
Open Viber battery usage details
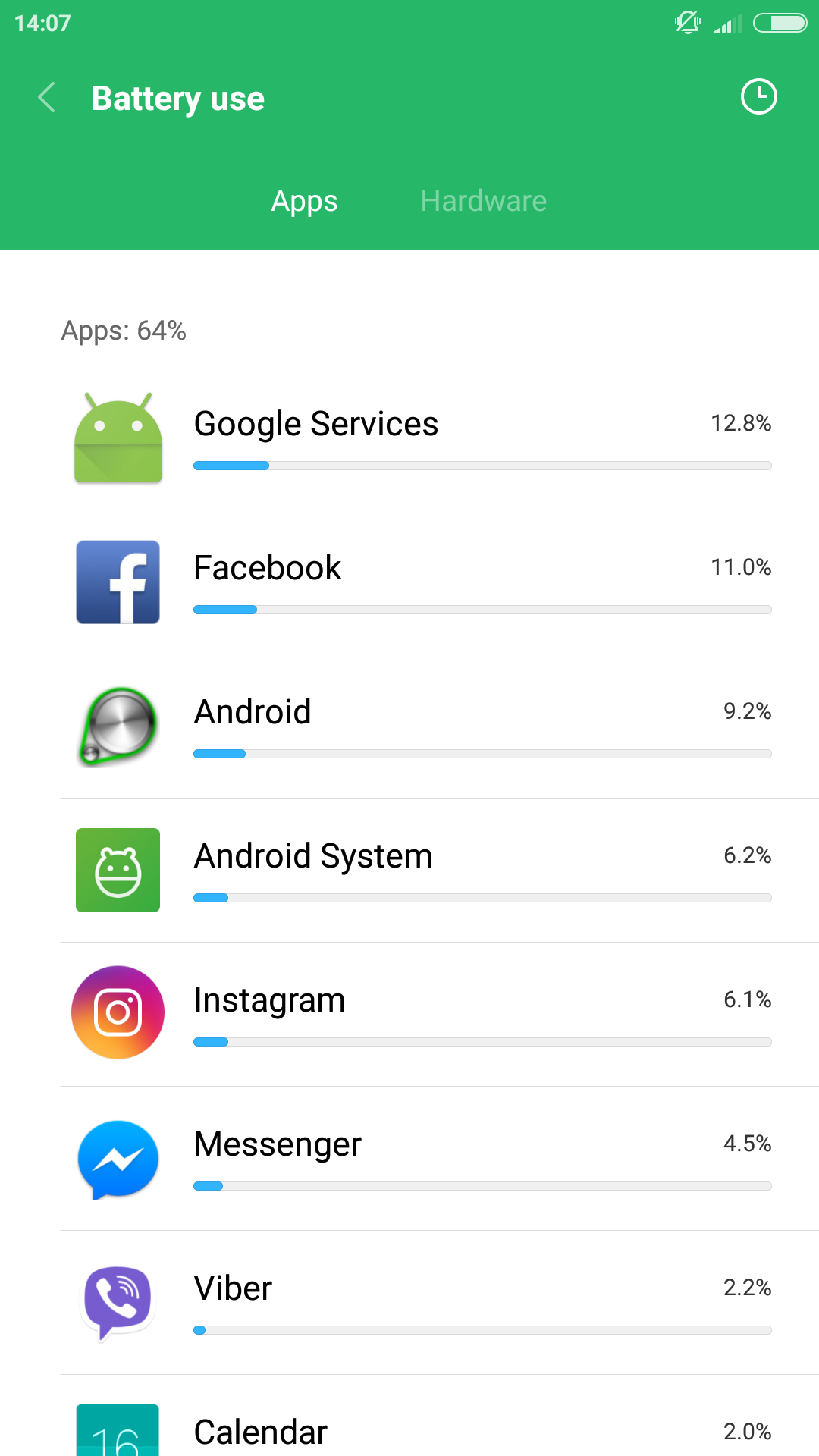(440, 1303)
